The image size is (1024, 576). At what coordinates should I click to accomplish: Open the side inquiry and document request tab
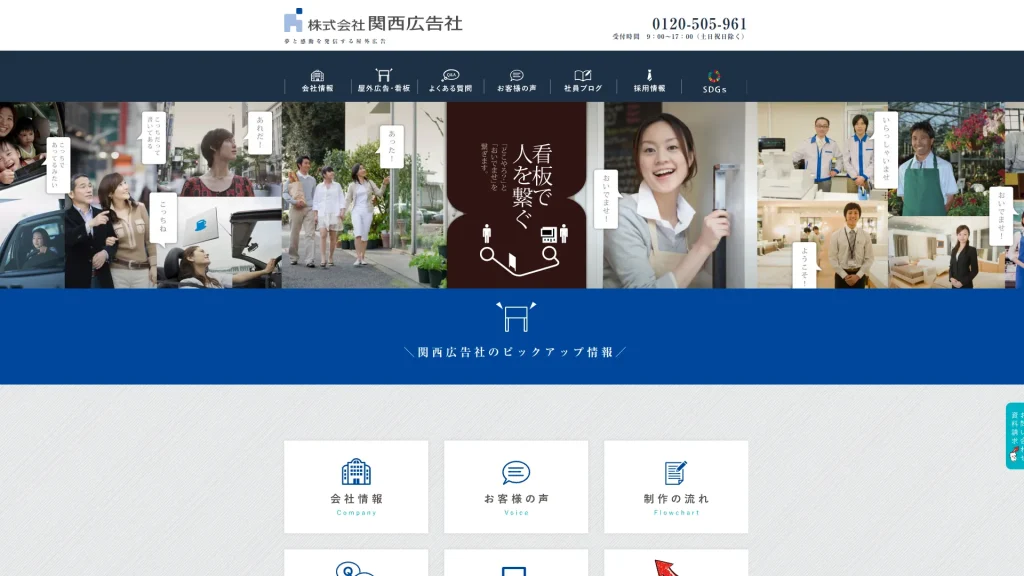pos(1015,436)
